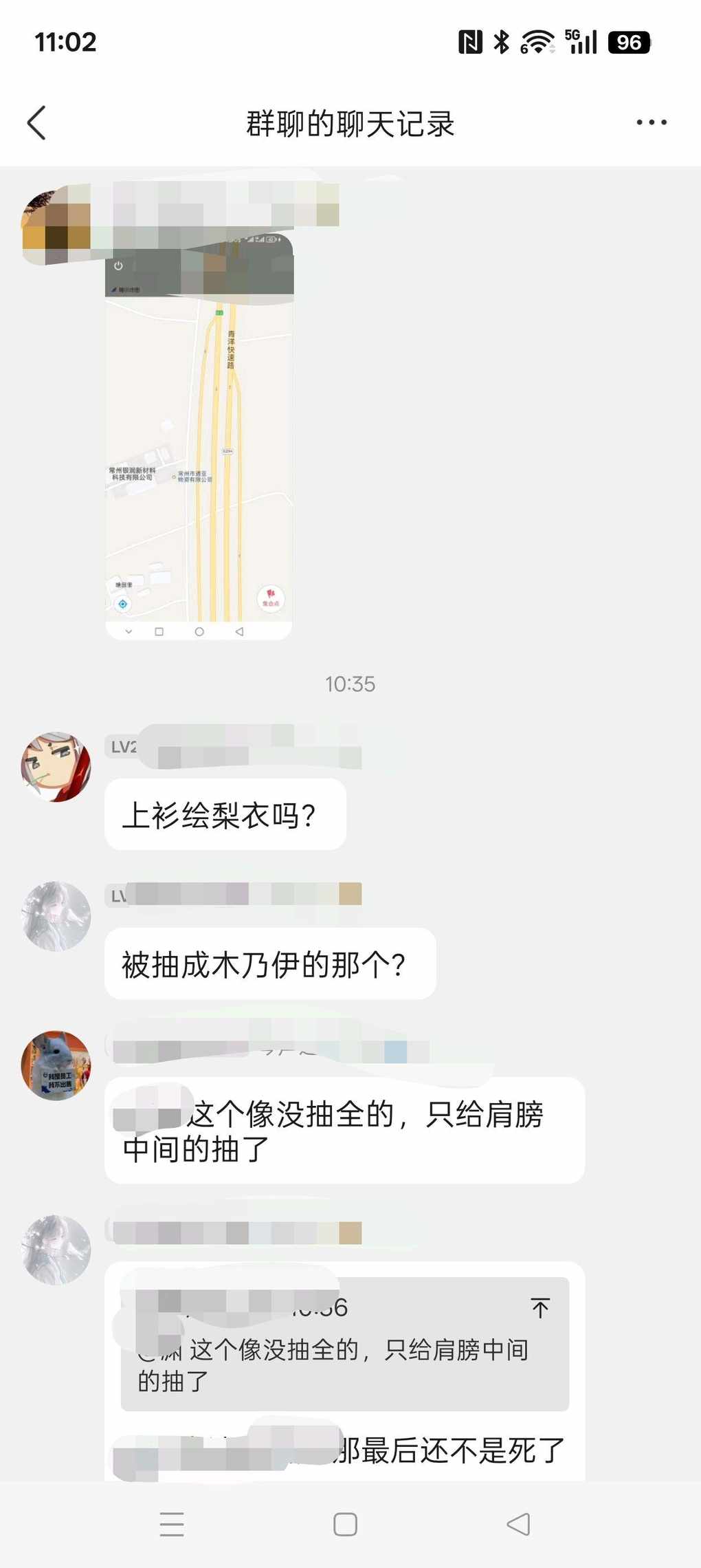This screenshot has width=701, height=1568.
Task: Open system recent apps menu
Action: coord(172,1524)
